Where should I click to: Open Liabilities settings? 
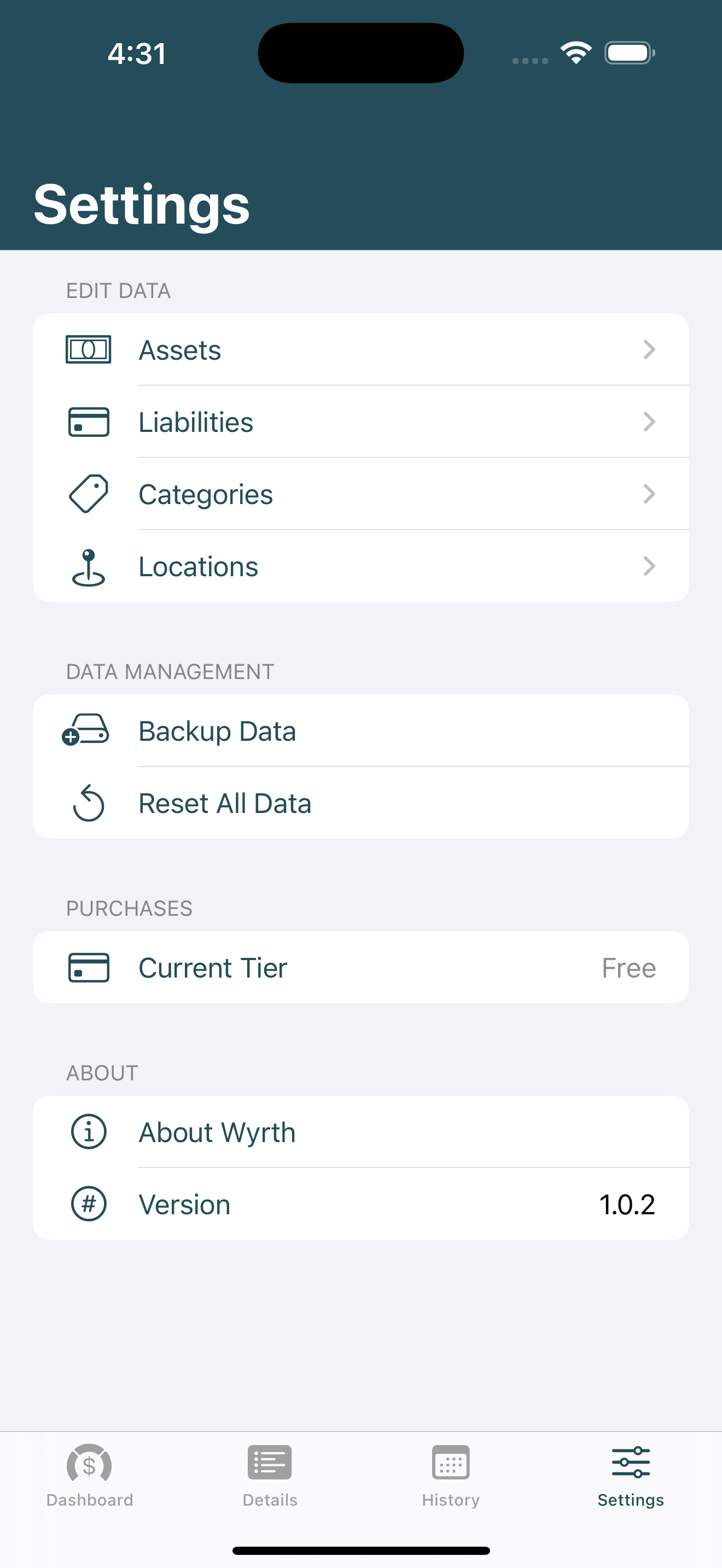point(361,422)
